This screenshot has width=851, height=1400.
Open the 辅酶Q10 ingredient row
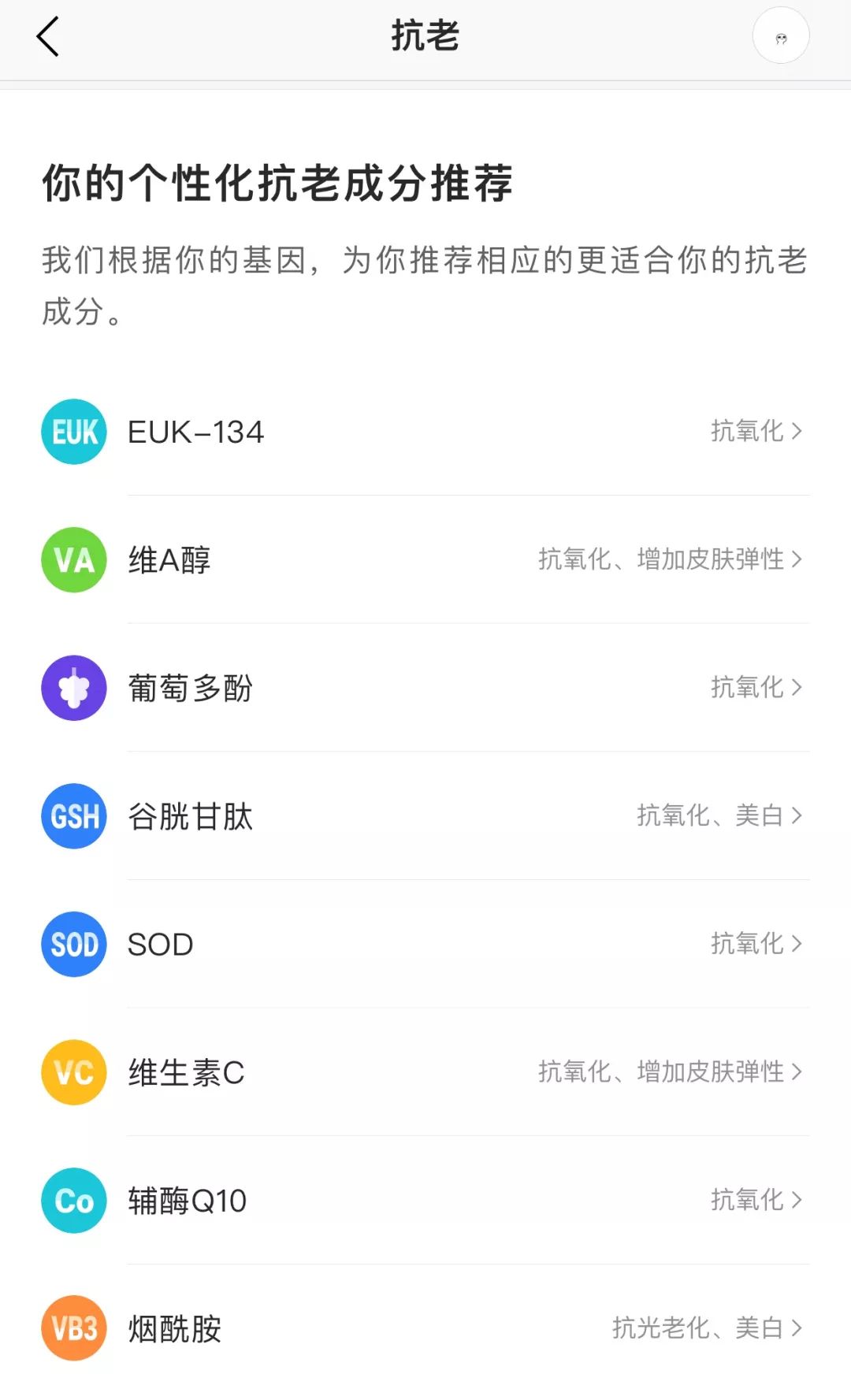425,1201
